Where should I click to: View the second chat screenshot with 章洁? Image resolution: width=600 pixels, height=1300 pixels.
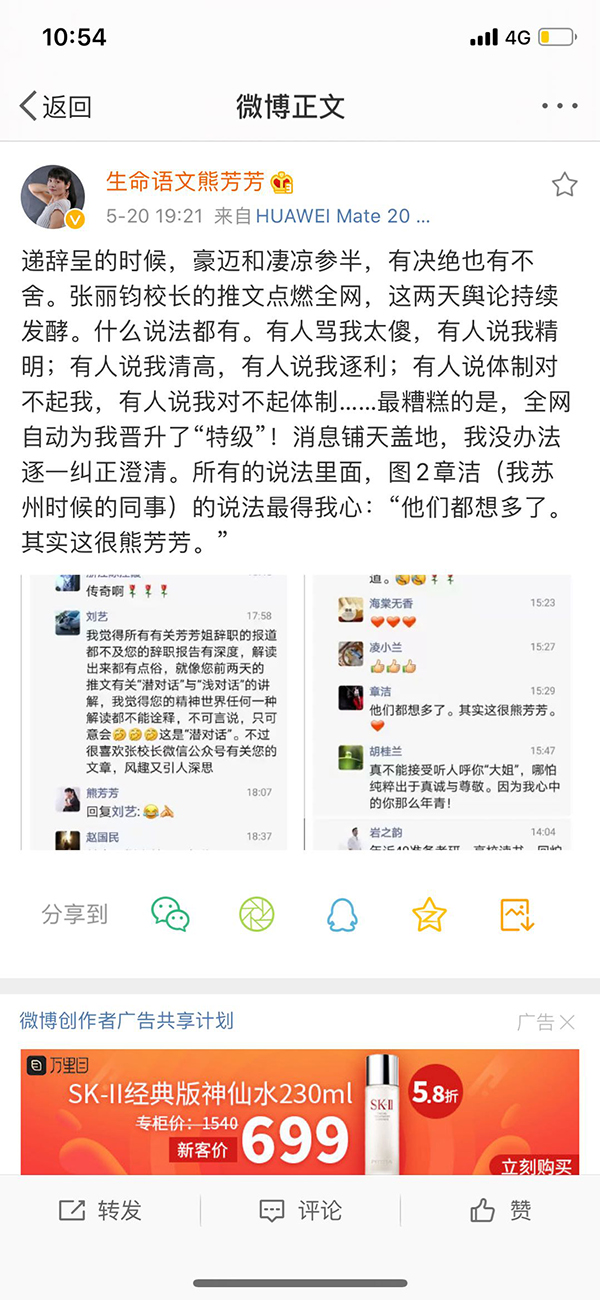(441, 712)
